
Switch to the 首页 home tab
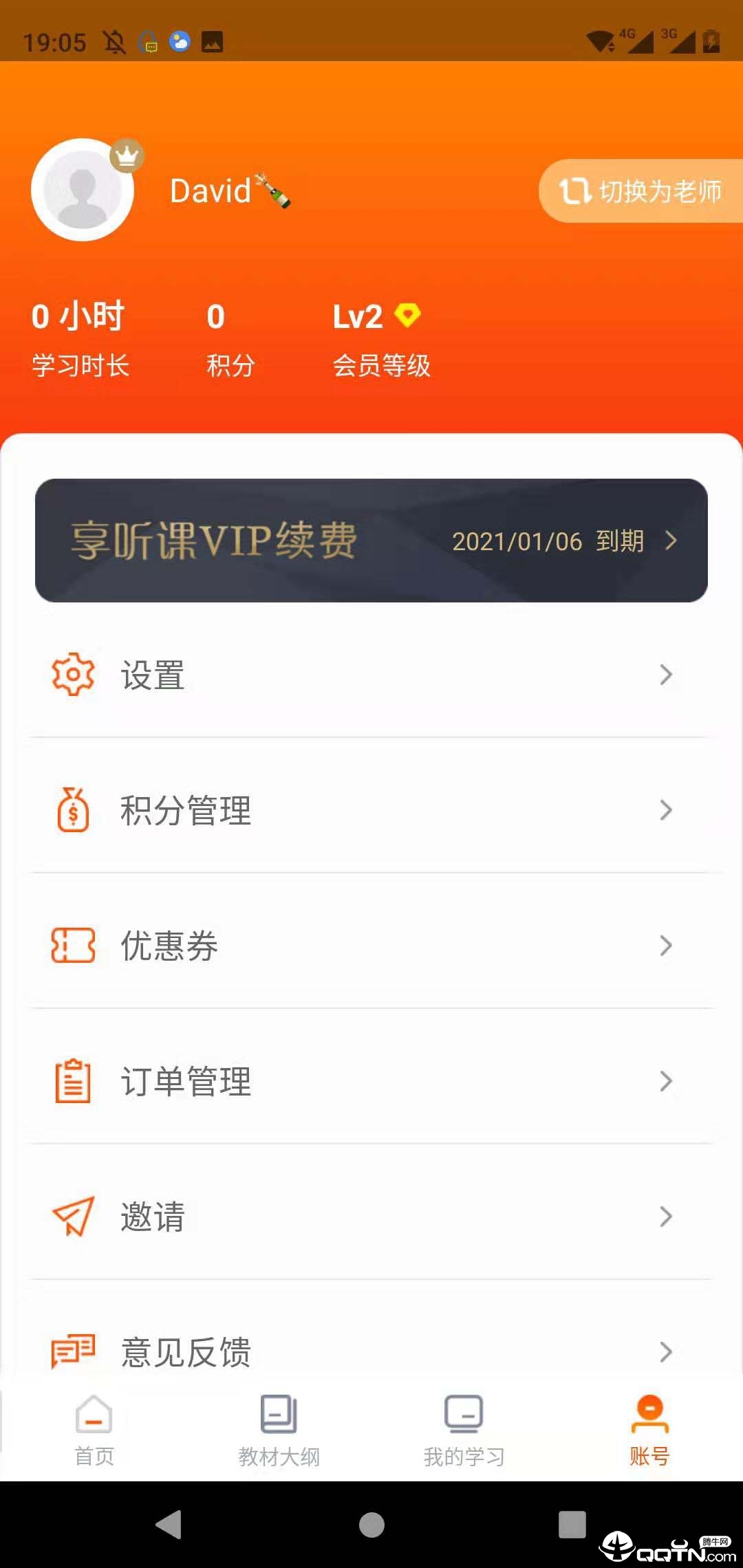point(94,1430)
